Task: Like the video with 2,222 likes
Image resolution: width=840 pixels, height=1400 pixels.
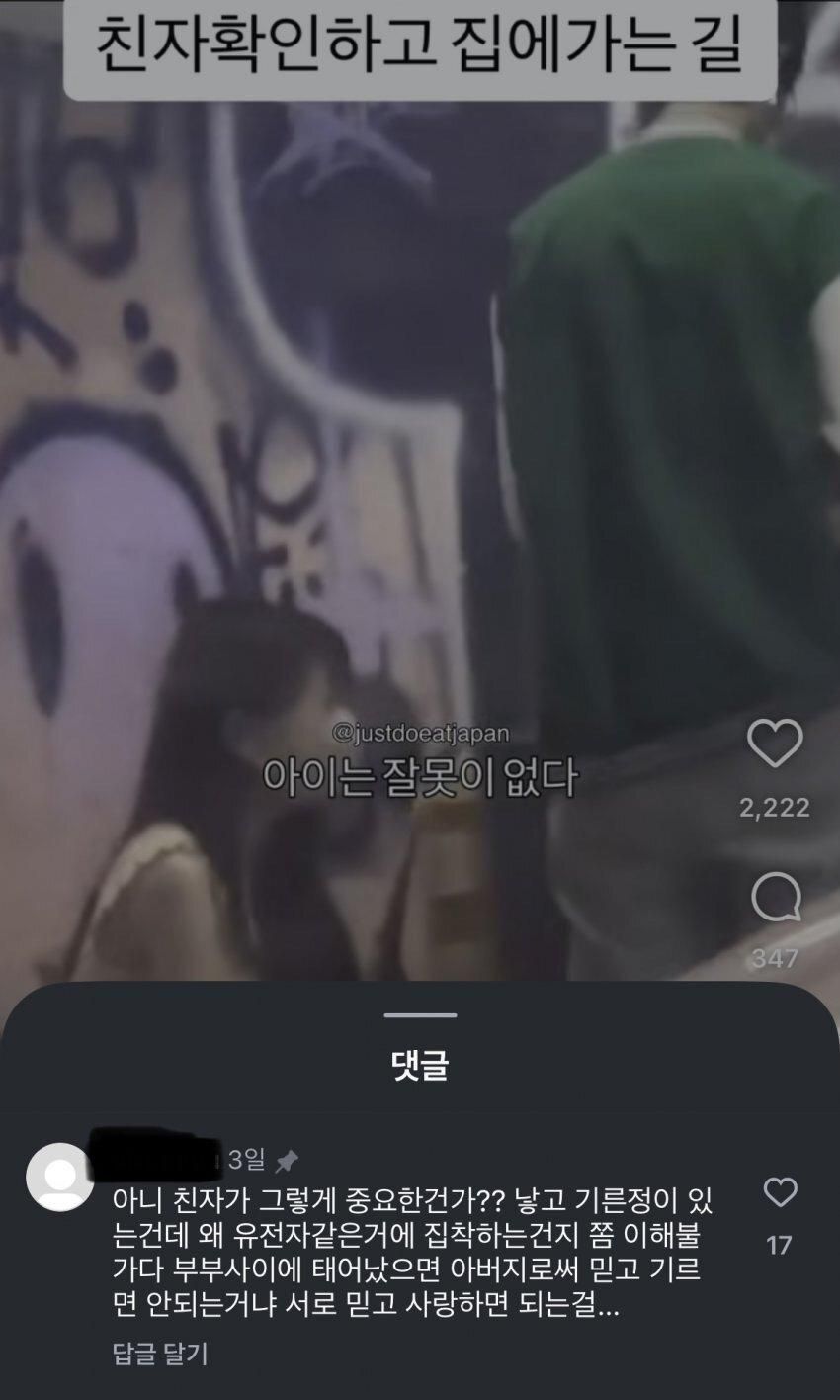Action: [x=775, y=744]
